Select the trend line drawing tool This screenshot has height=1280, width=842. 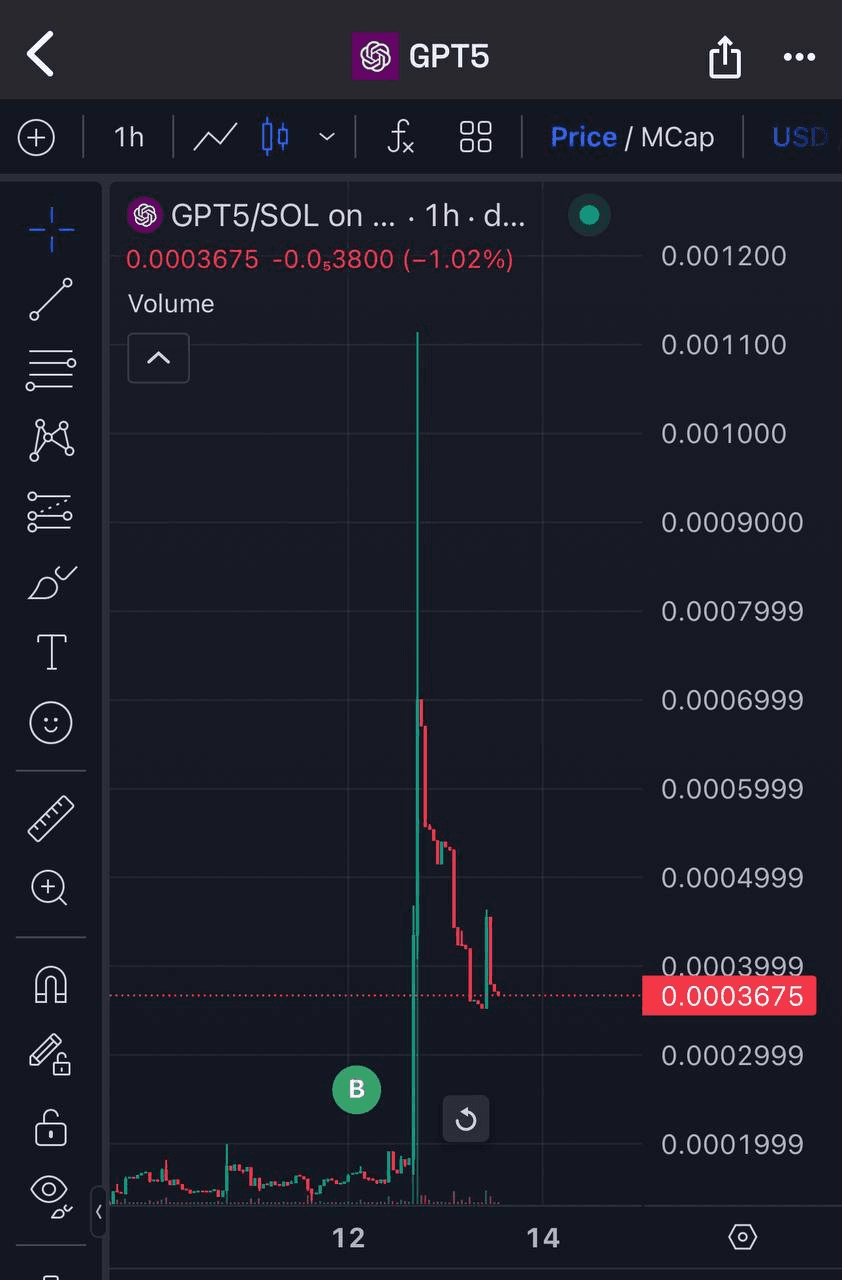coord(51,299)
